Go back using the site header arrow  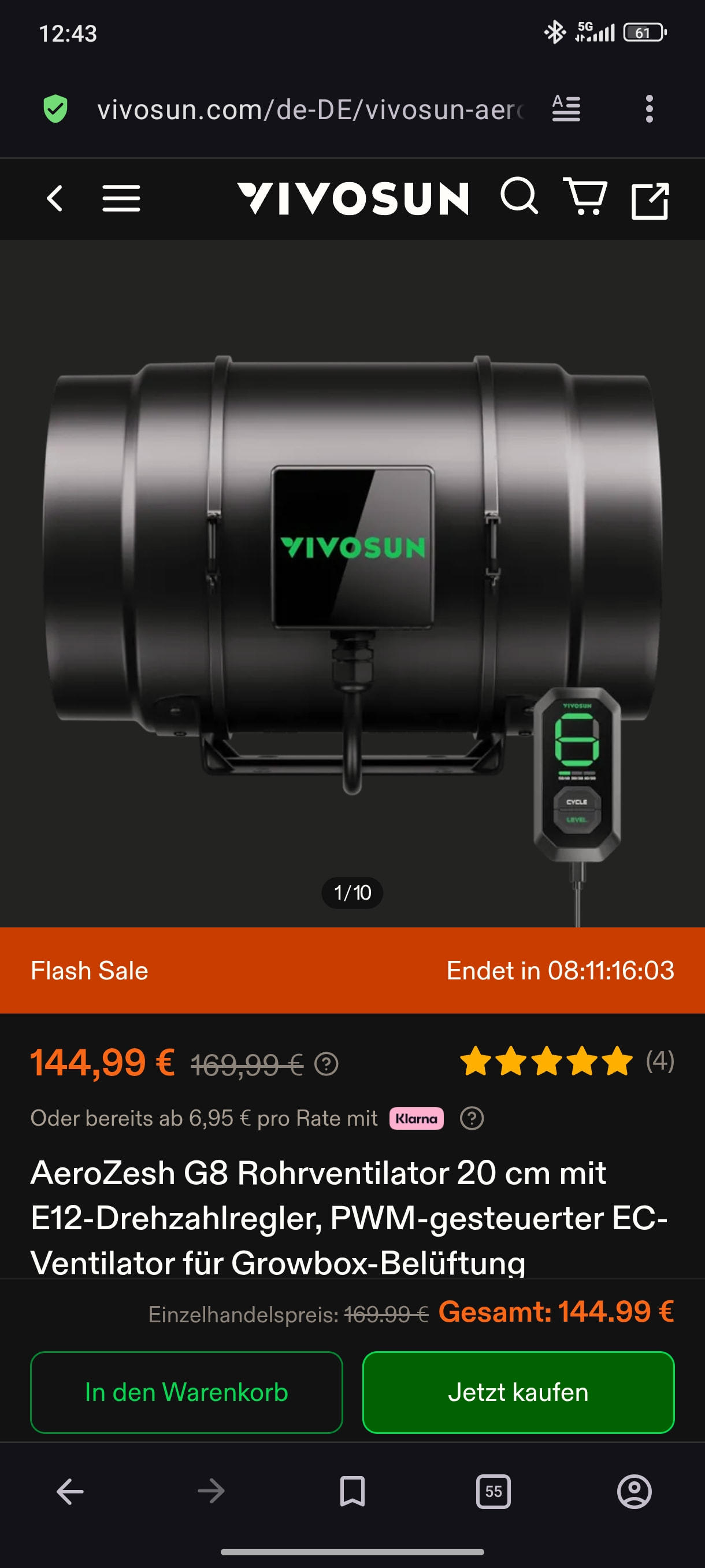click(x=55, y=198)
